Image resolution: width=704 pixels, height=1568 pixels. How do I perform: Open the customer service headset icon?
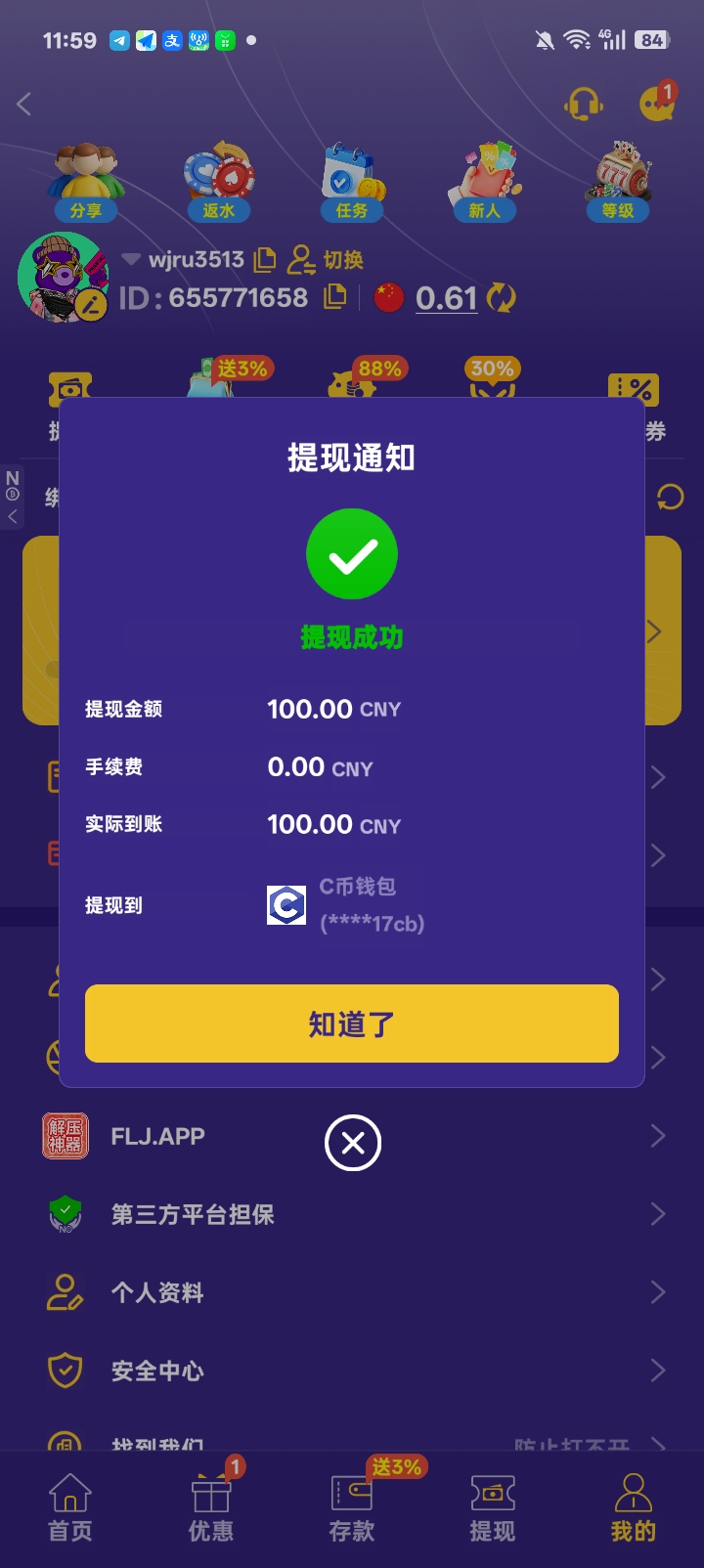pyautogui.click(x=585, y=103)
